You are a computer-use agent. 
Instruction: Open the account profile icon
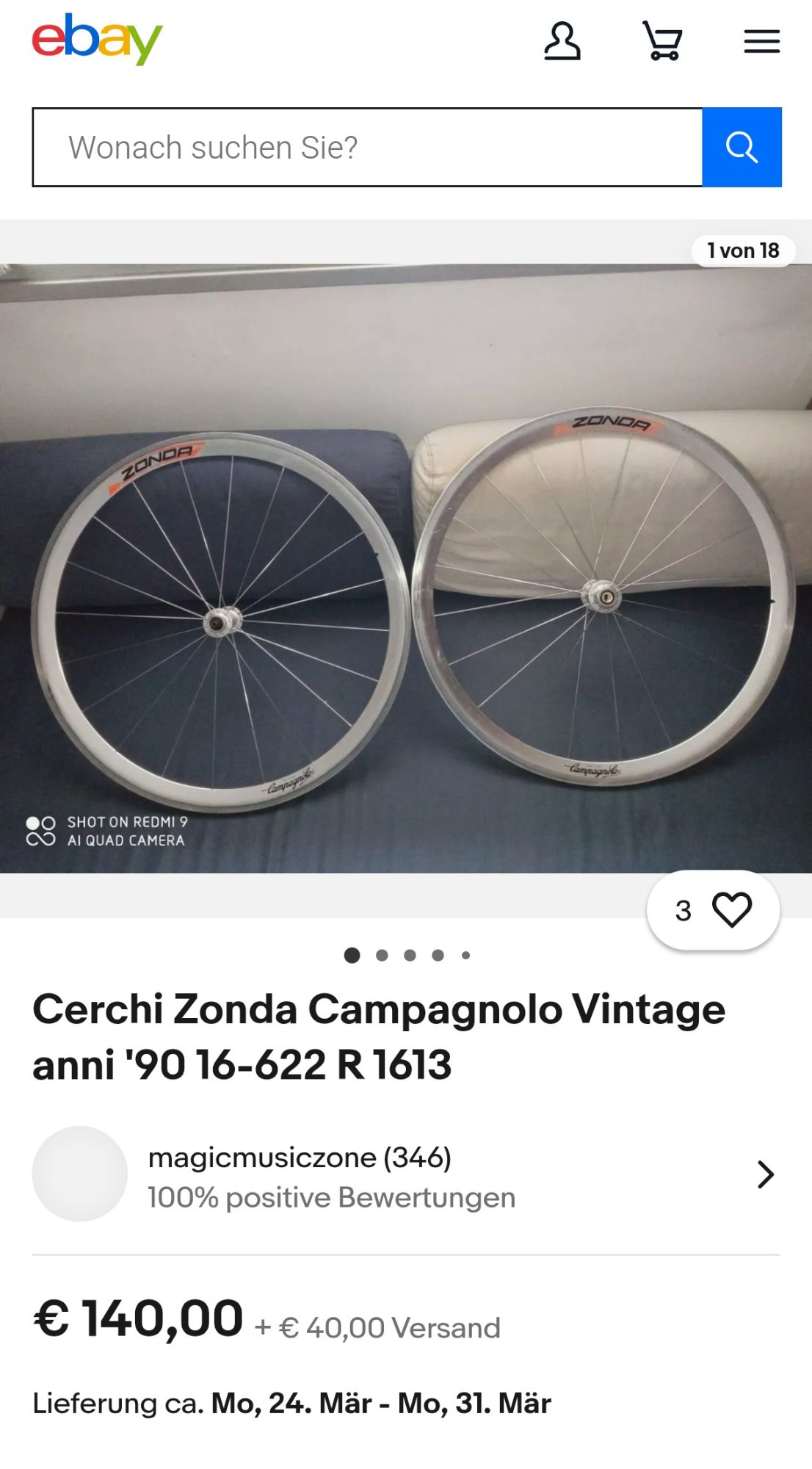(x=562, y=41)
